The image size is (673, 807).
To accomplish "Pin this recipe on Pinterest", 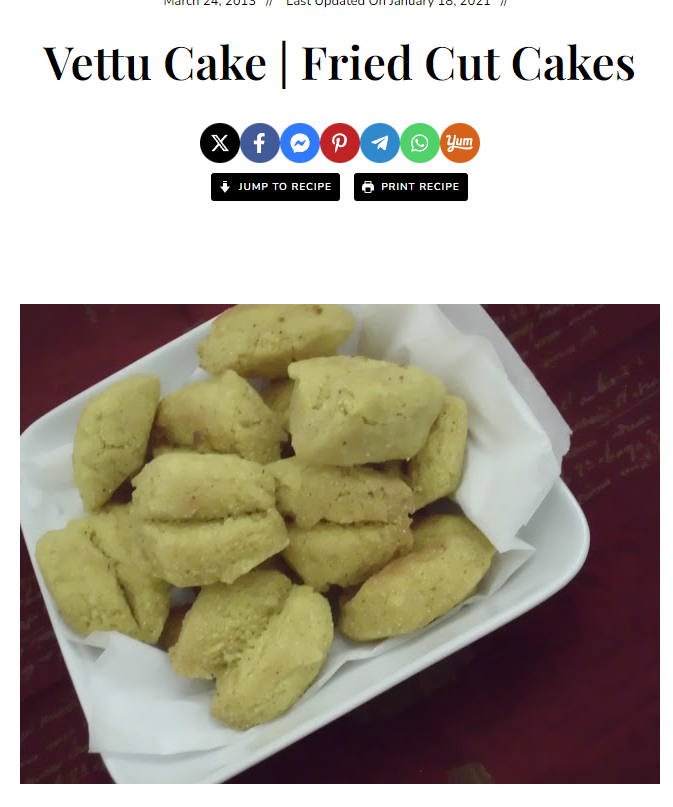I will [x=340, y=143].
